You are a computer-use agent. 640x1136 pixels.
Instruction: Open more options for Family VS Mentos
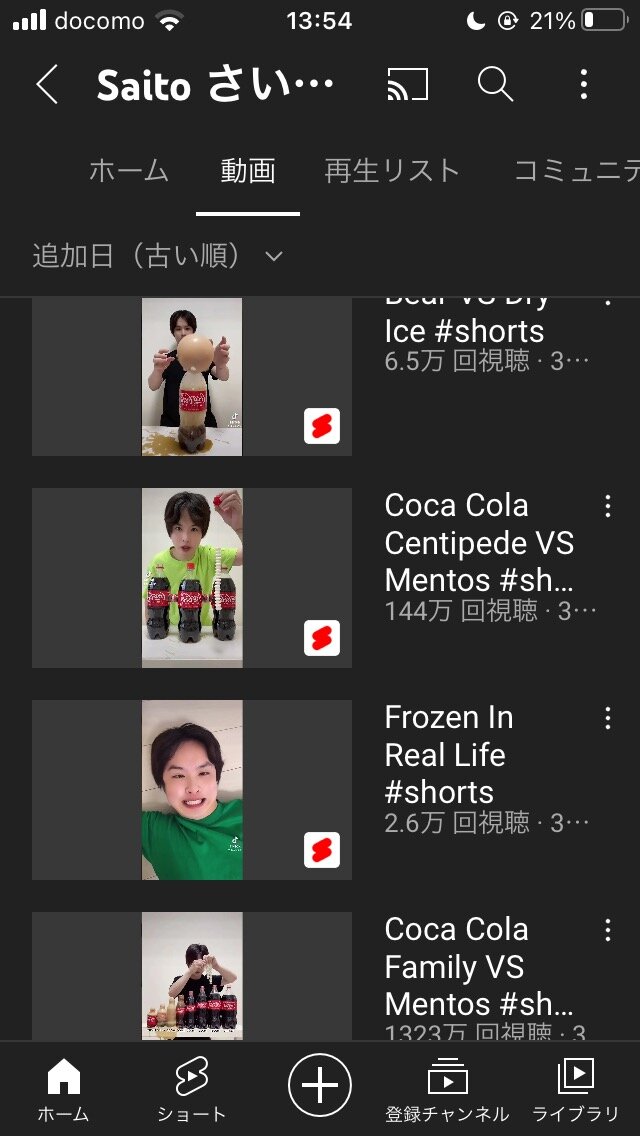(x=607, y=930)
